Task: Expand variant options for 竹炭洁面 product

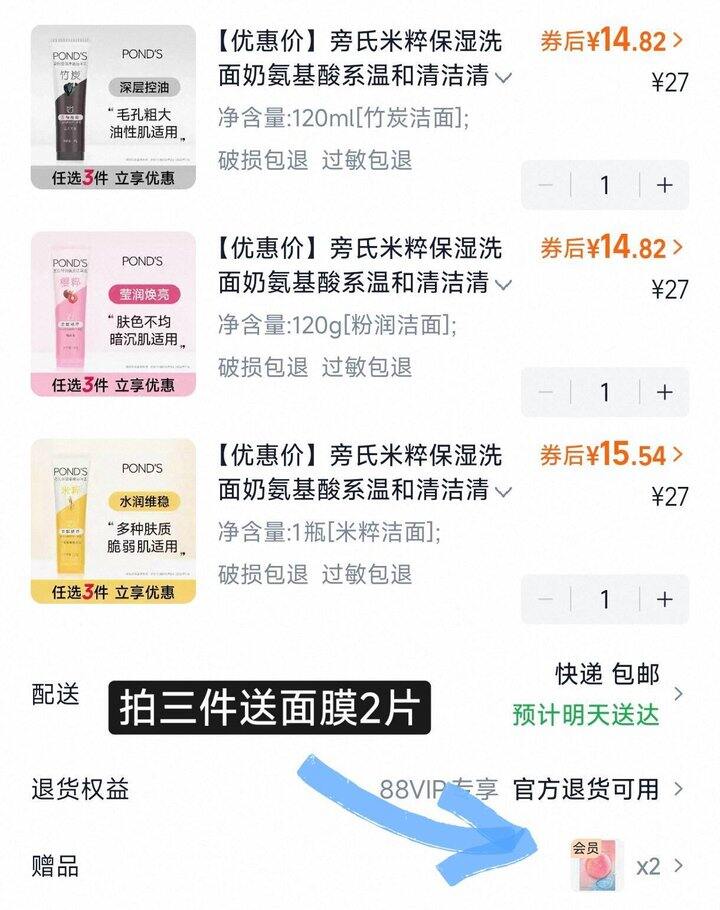Action: tap(504, 77)
